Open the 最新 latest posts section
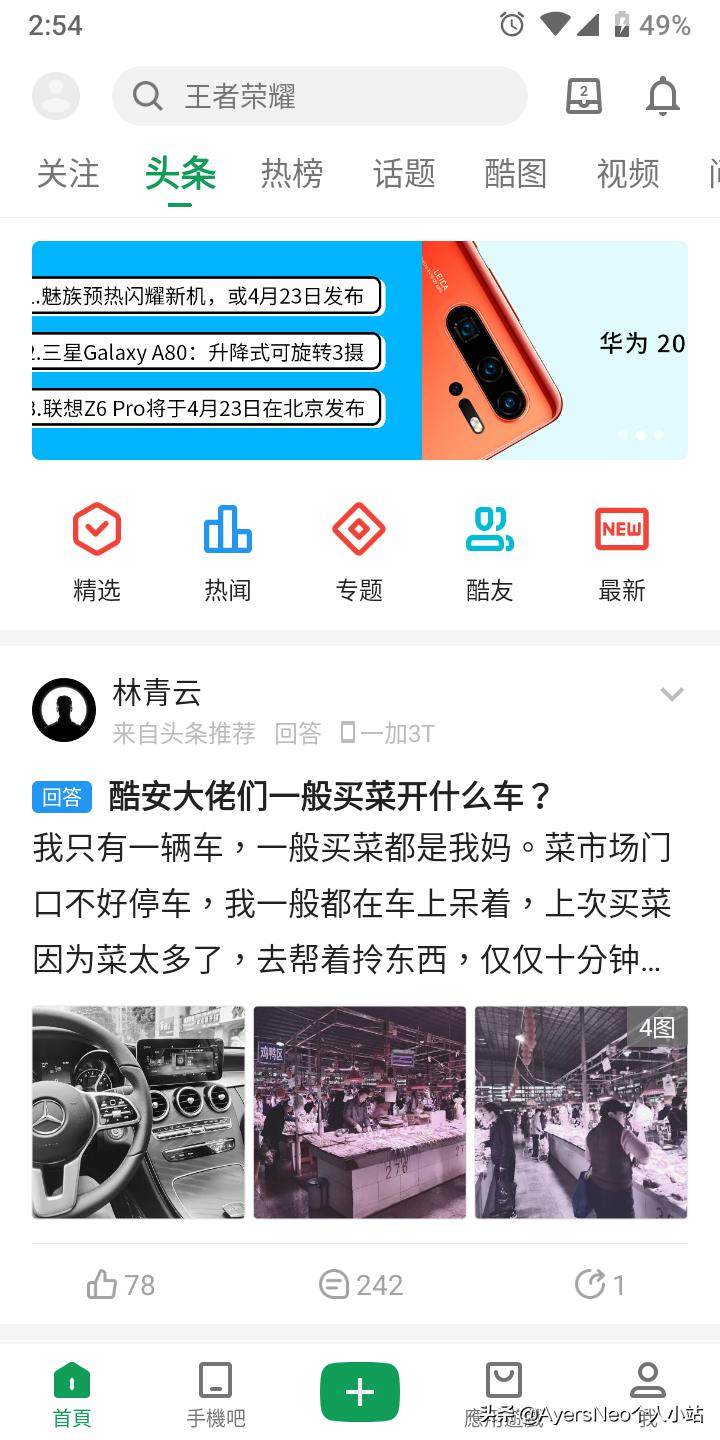Screen dimensions: 720x1440 click(621, 548)
